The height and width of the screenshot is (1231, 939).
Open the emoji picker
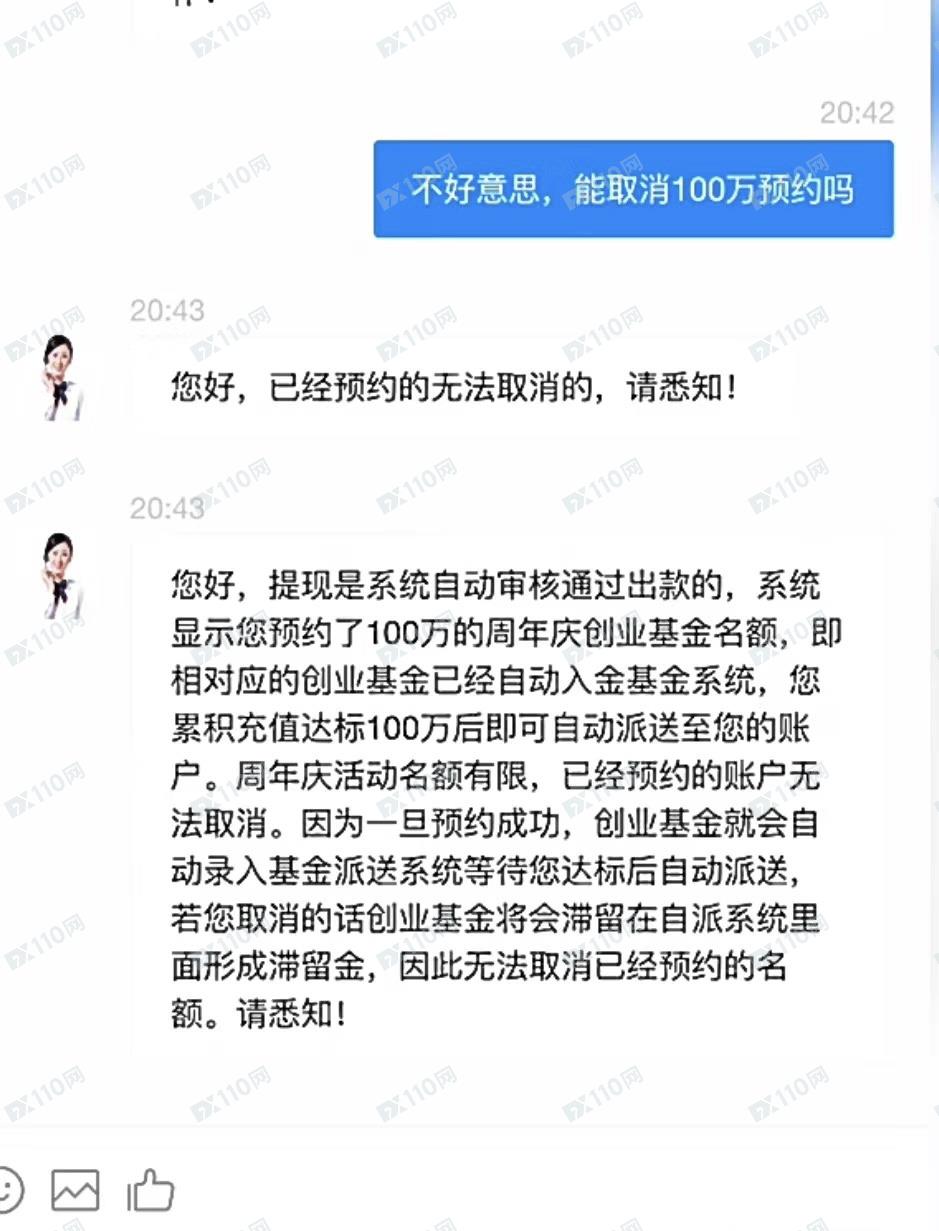click(7, 1190)
